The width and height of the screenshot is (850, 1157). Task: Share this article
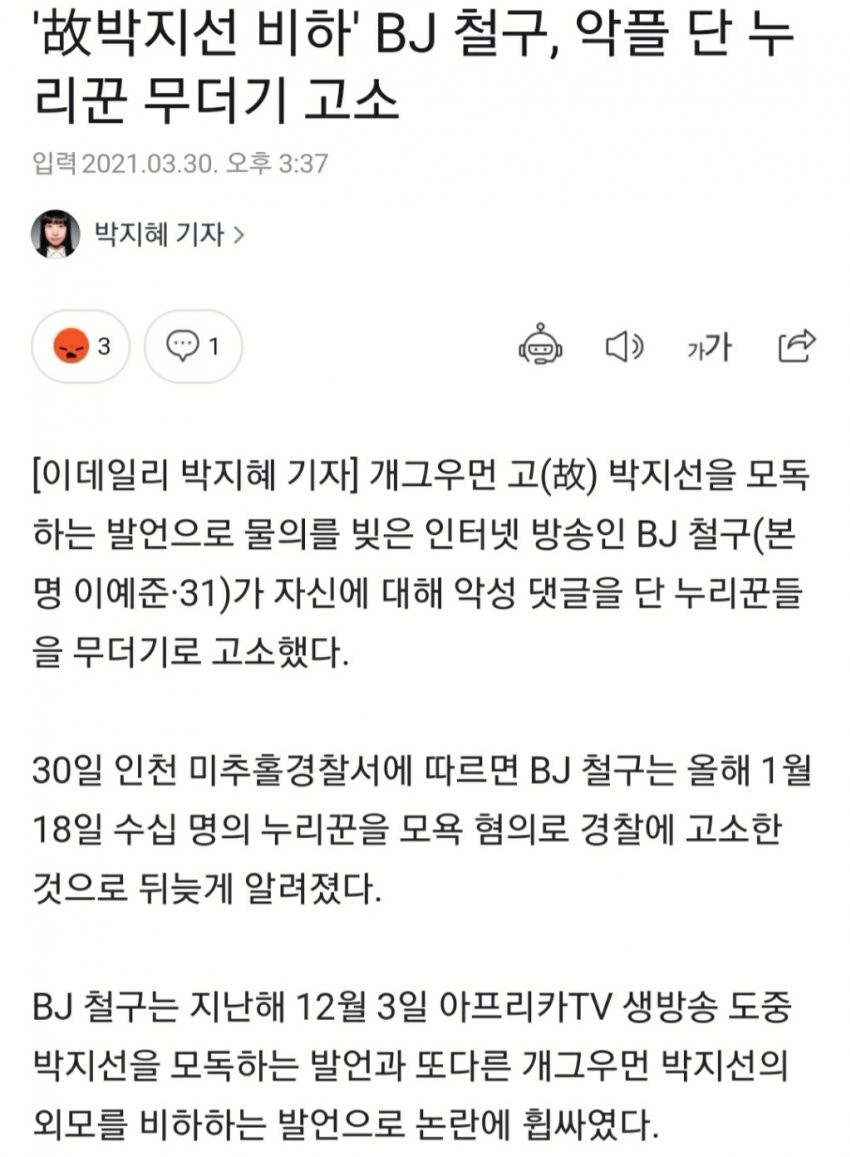pos(797,345)
